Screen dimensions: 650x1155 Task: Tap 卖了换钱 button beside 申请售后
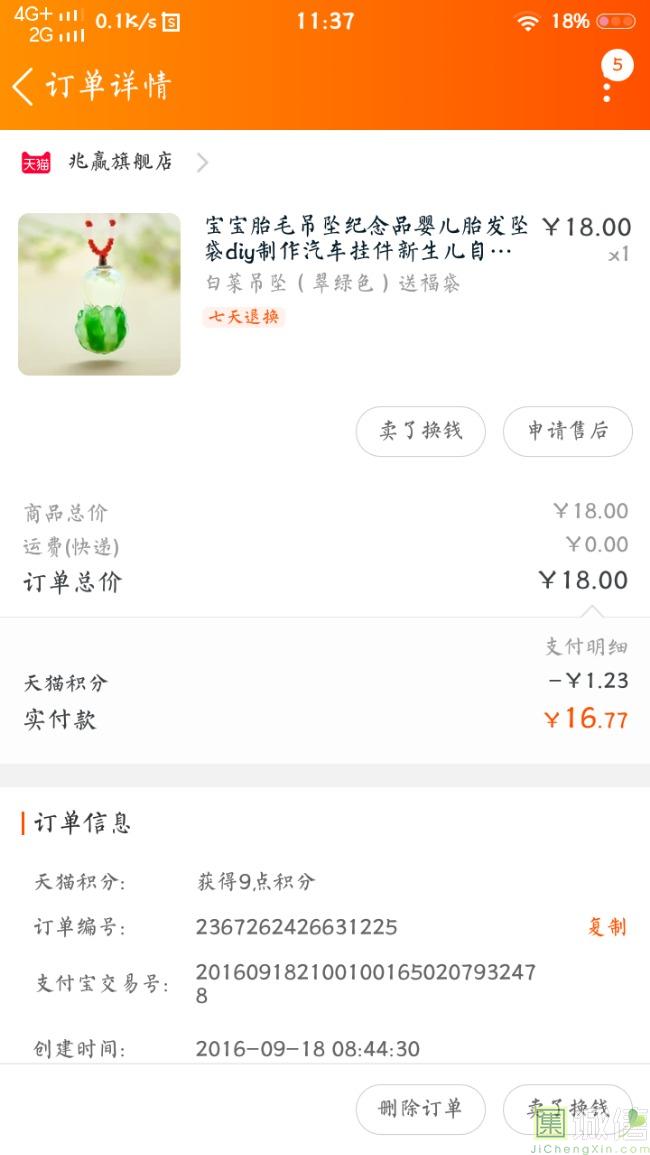click(x=421, y=431)
